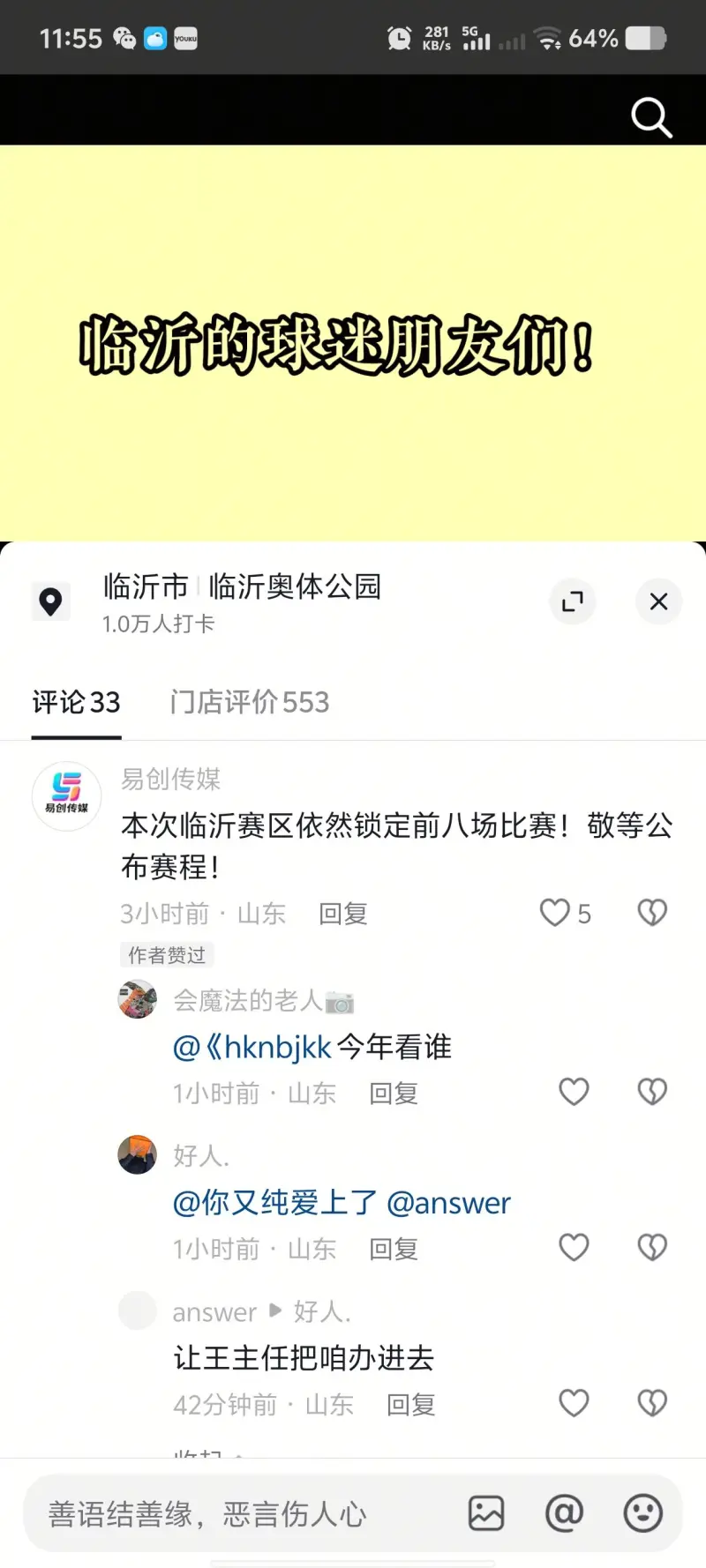
Task: Open the search icon at top
Action: pyautogui.click(x=651, y=117)
